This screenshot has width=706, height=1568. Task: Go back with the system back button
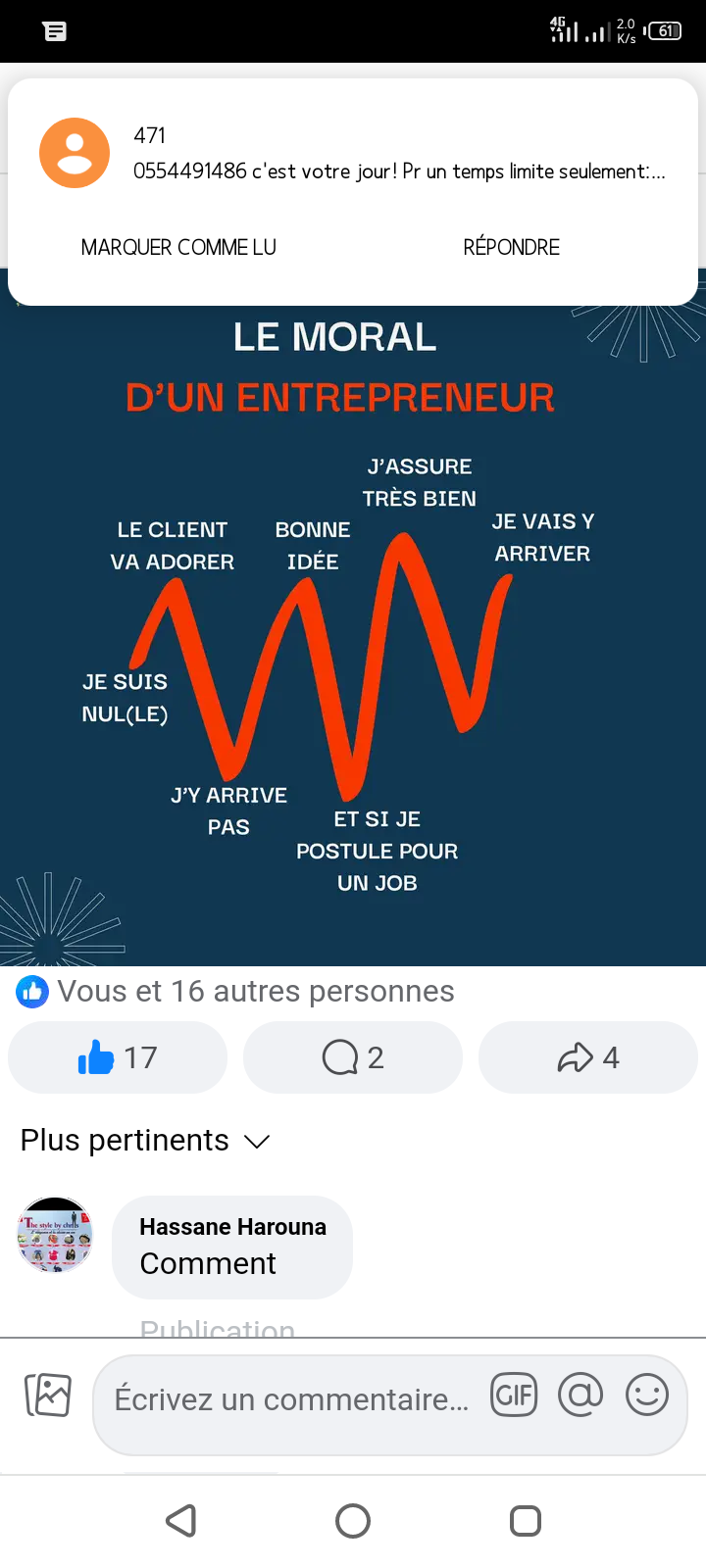coord(180,1521)
